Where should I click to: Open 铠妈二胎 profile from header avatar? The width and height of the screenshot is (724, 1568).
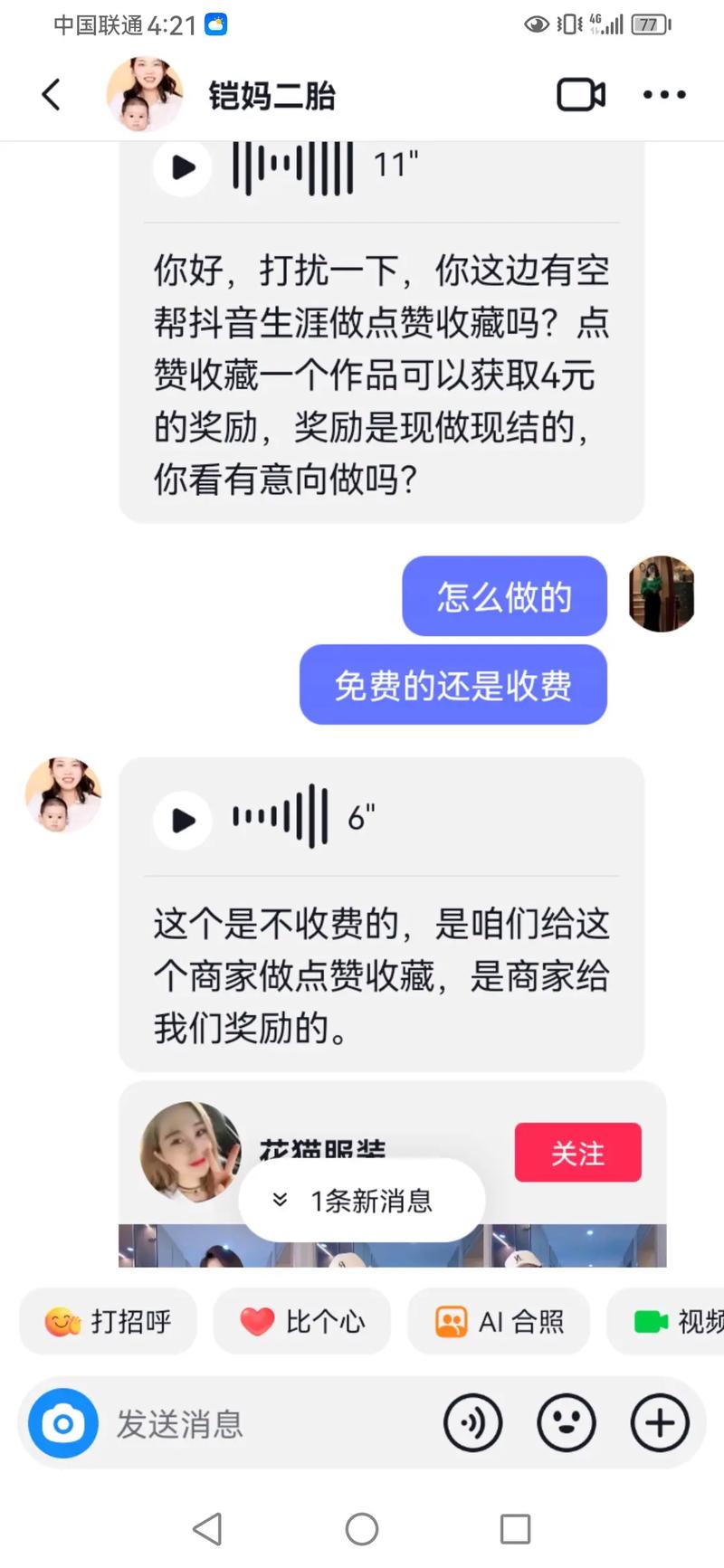144,94
